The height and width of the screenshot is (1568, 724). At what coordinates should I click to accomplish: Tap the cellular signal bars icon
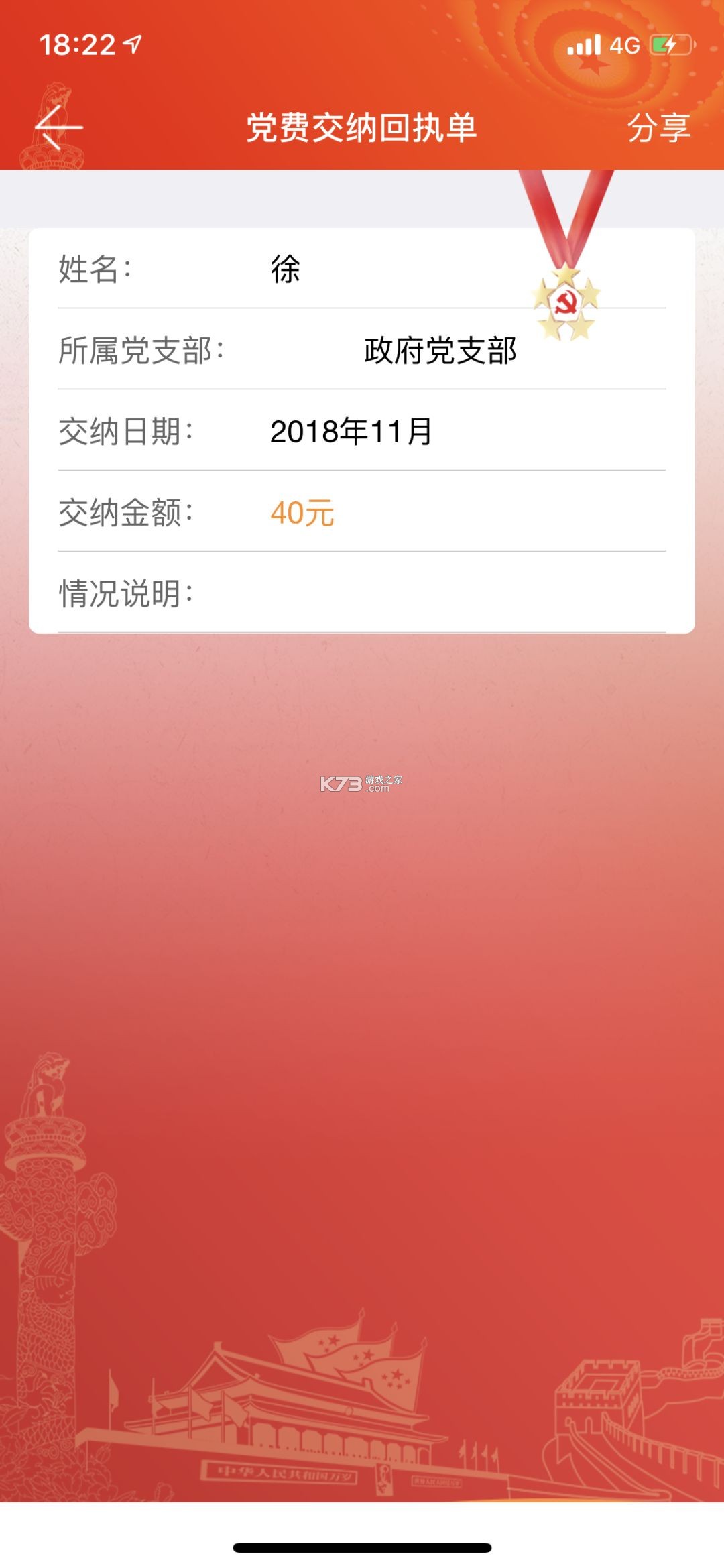(585, 44)
